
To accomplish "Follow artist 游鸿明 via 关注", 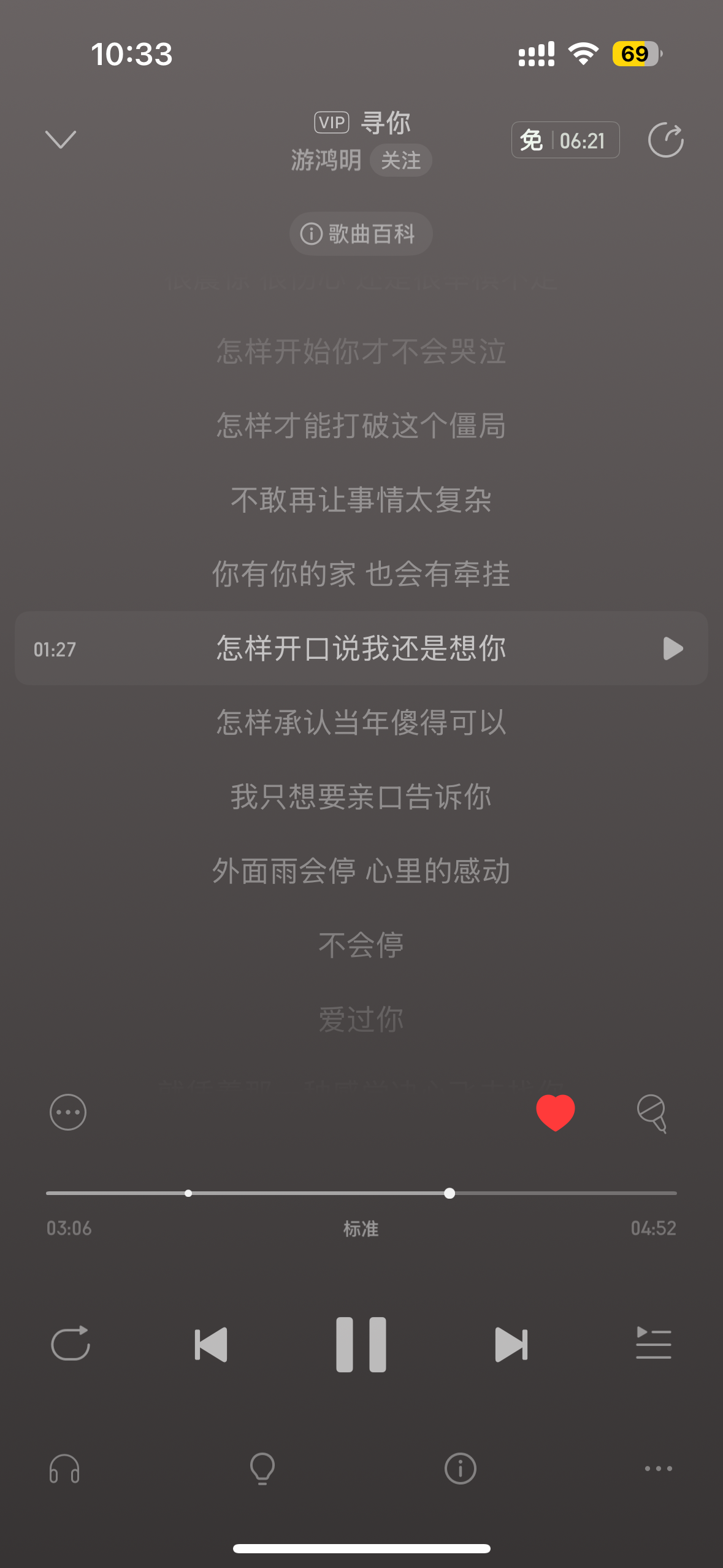I will coord(401,161).
